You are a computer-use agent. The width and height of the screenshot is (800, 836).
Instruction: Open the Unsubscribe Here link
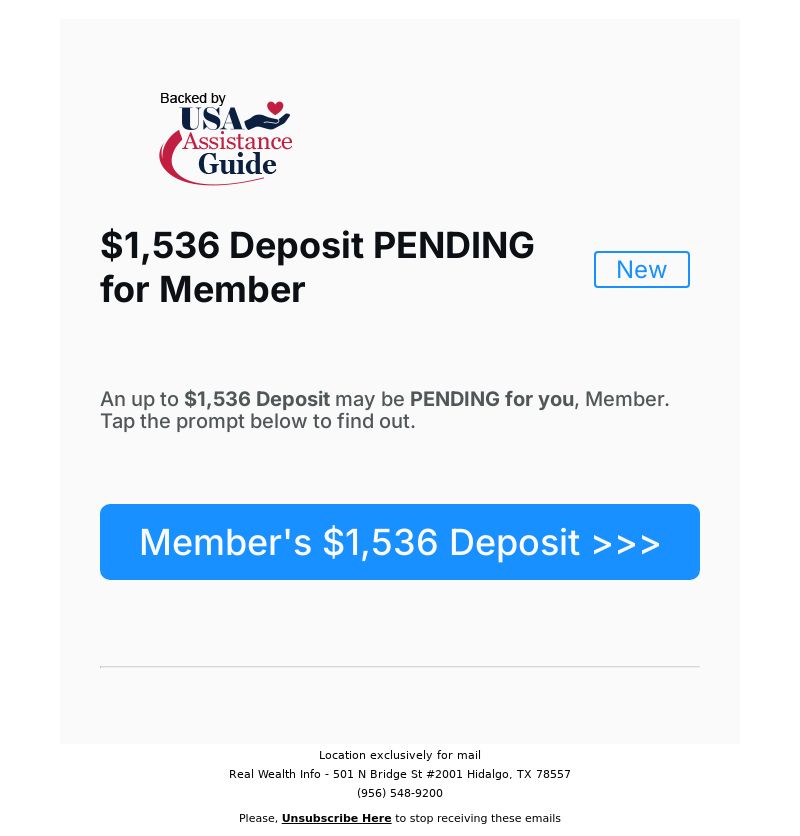[336, 818]
